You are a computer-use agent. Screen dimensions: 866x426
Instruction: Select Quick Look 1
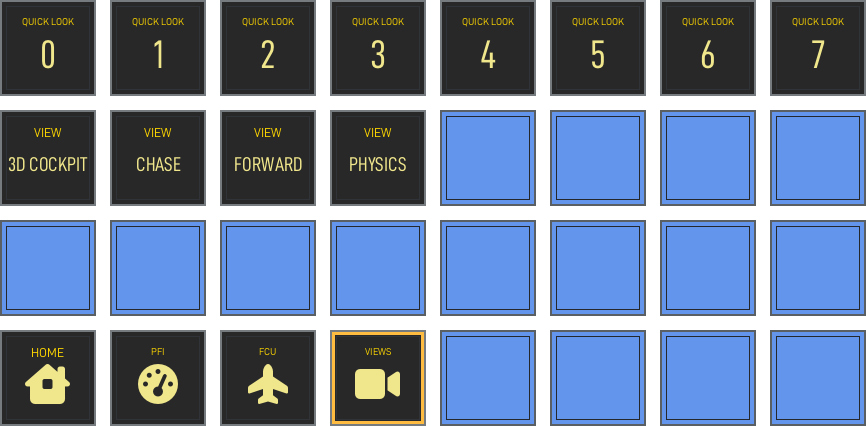[158, 48]
